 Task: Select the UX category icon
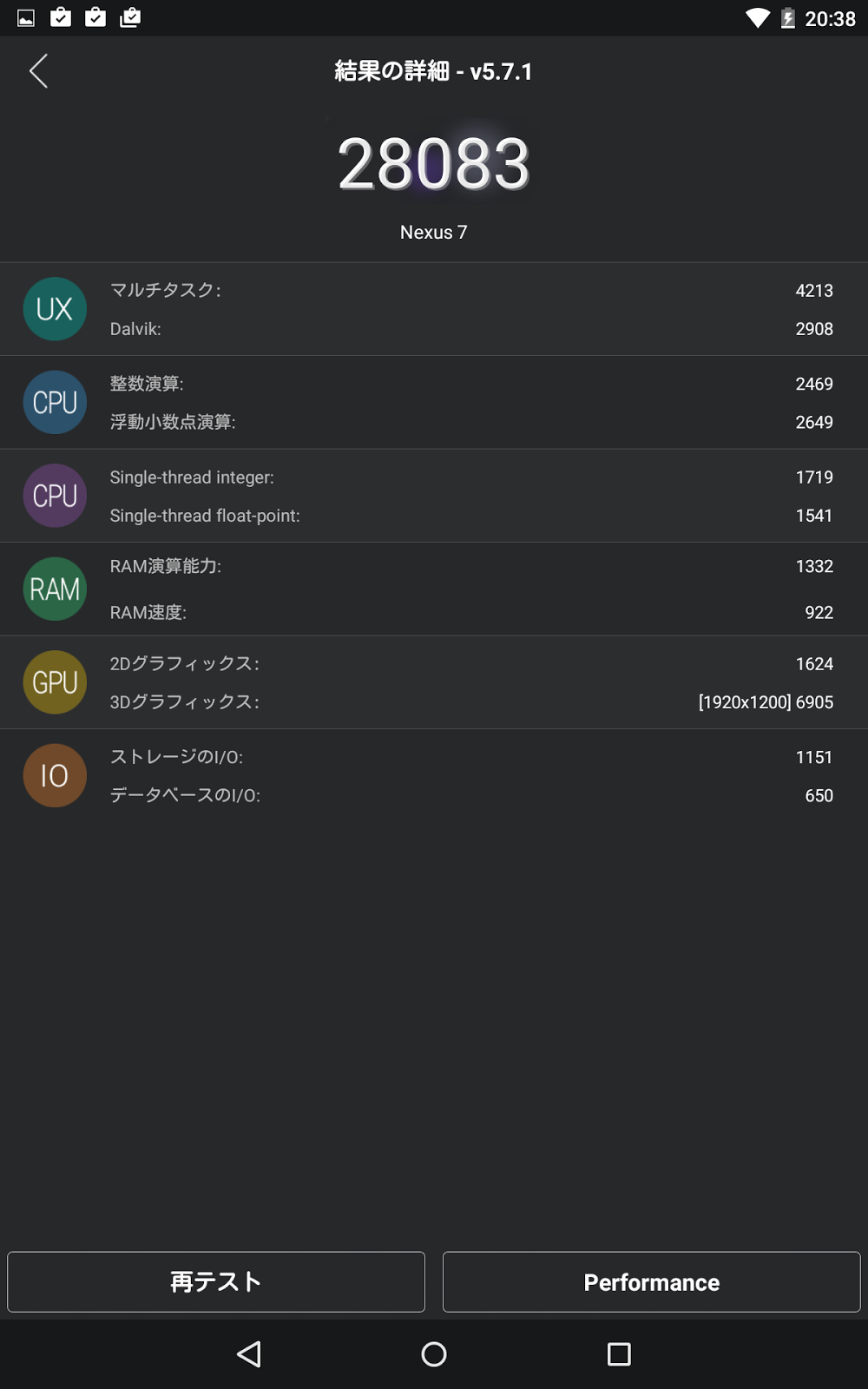coord(54,308)
